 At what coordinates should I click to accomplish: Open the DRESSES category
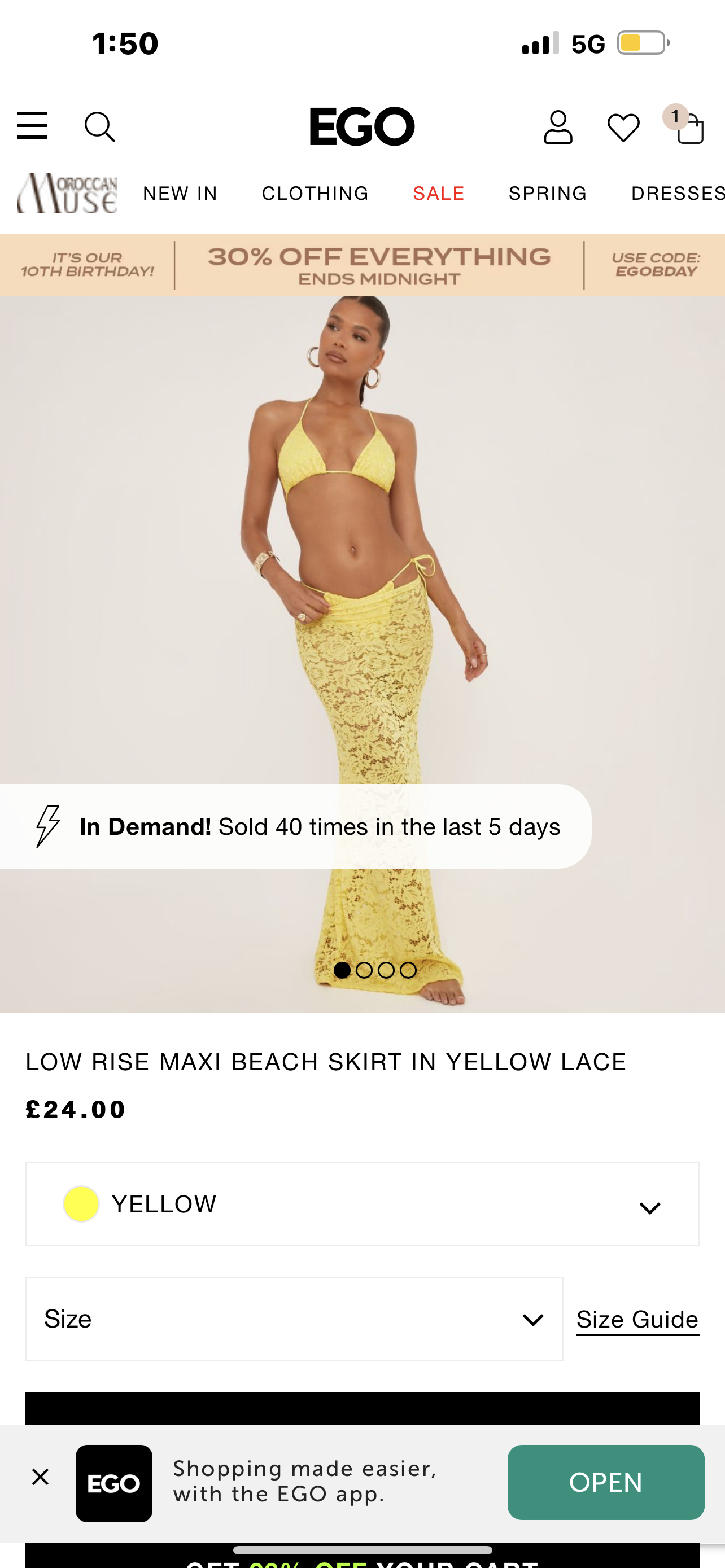point(677,194)
